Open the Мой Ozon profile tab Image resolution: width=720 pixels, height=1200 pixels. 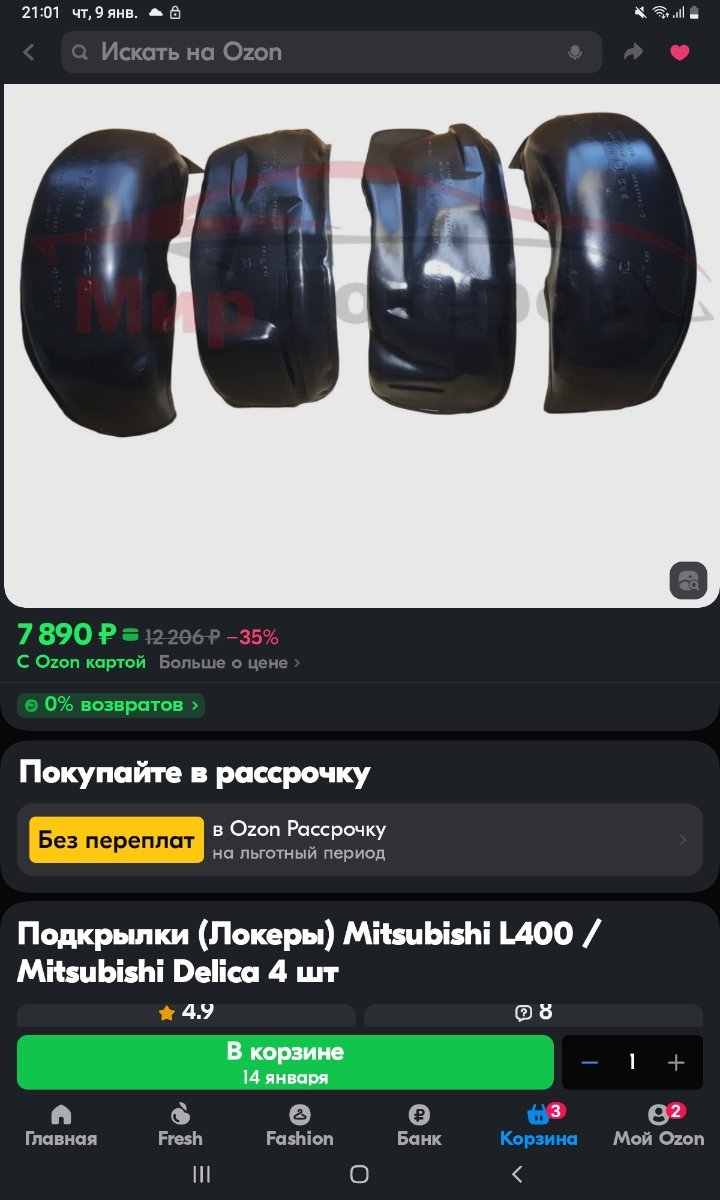tap(658, 1125)
